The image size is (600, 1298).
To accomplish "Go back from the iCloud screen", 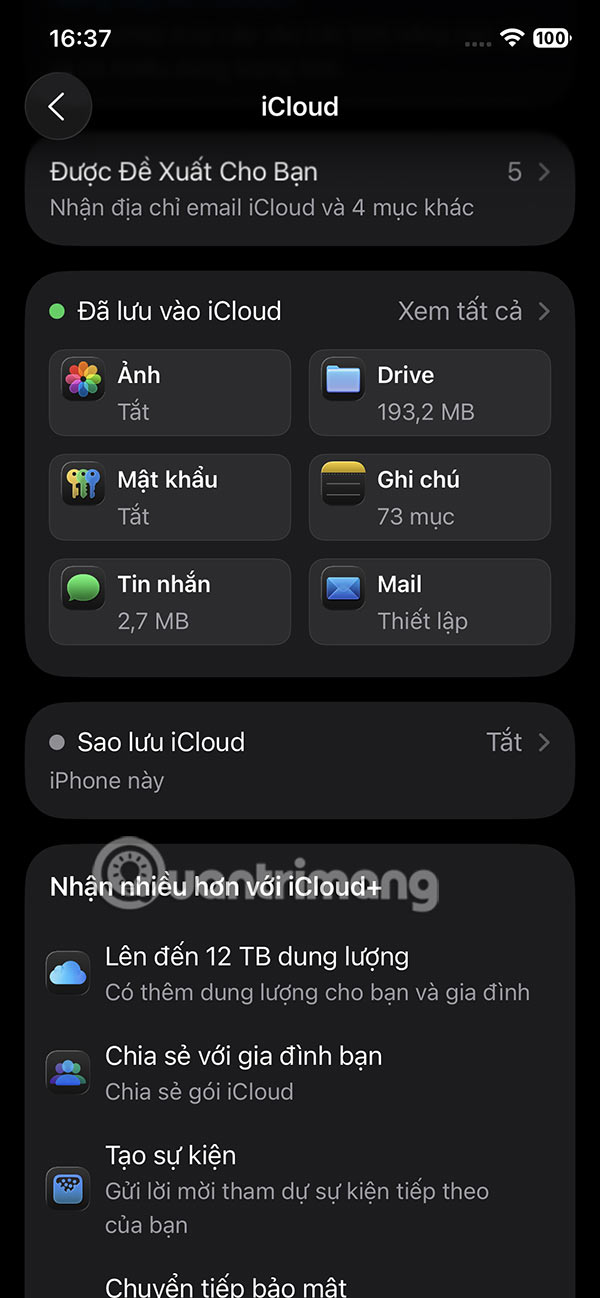I will pos(58,107).
